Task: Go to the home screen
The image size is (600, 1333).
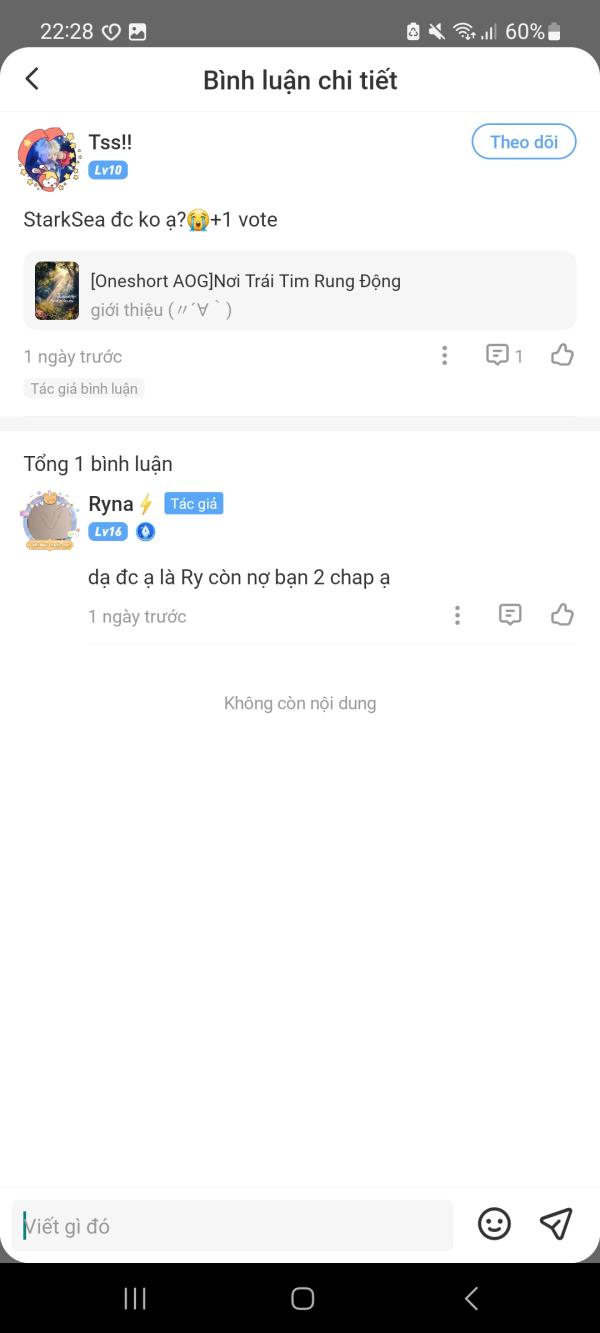Action: [302, 1298]
